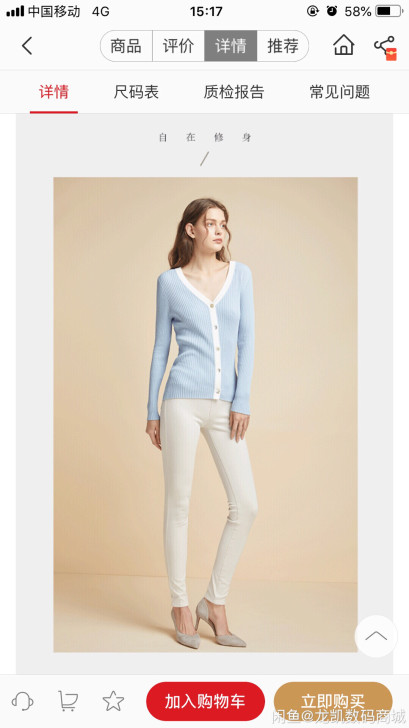Open the 常见问题 sub-tab
Screen dimensions: 409x728
pos(340,92)
